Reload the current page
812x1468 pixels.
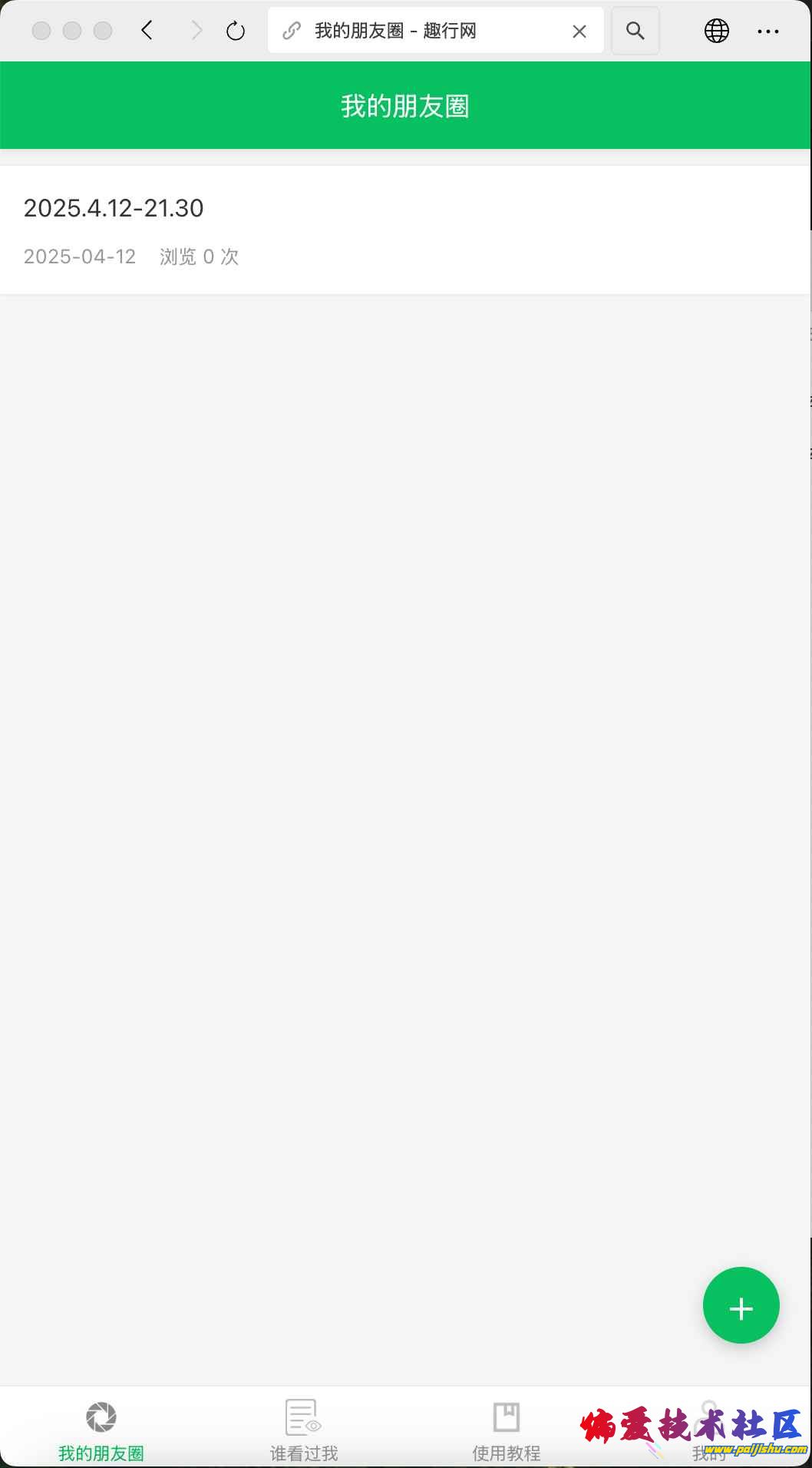(x=236, y=31)
